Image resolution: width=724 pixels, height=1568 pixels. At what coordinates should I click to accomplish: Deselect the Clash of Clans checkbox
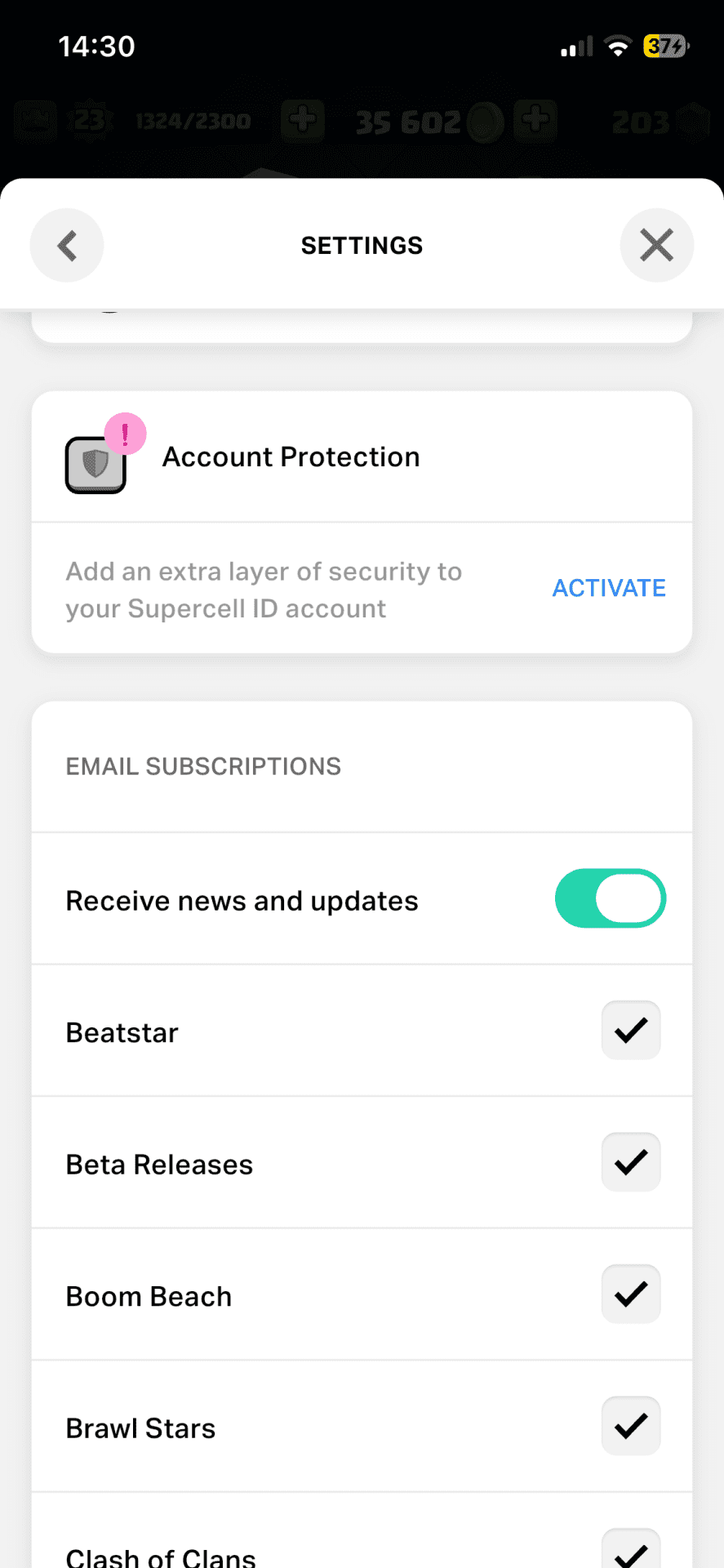tap(631, 1552)
